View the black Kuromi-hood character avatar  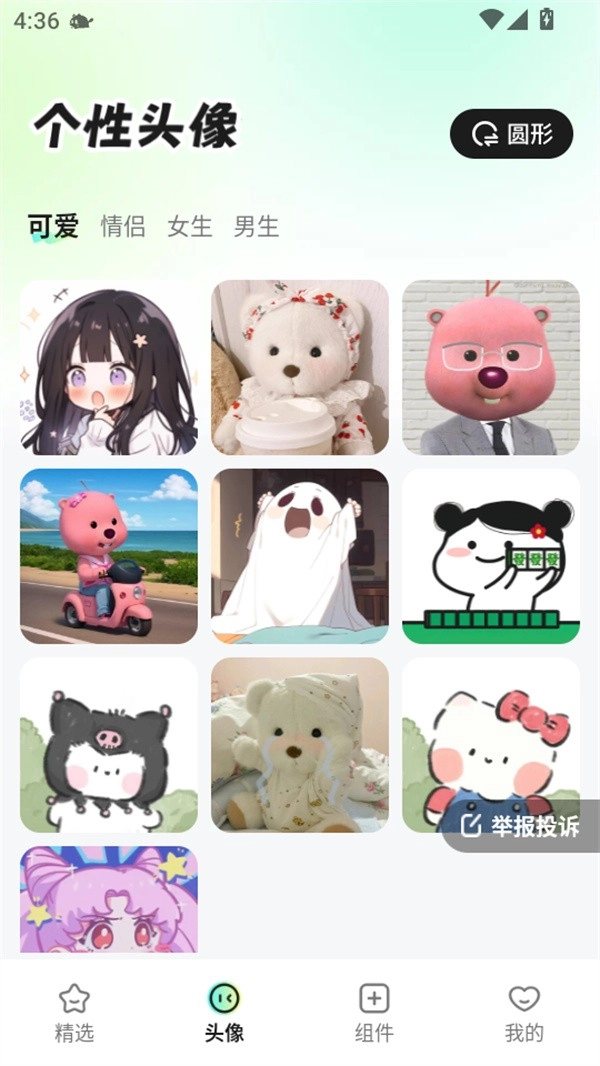pos(109,744)
